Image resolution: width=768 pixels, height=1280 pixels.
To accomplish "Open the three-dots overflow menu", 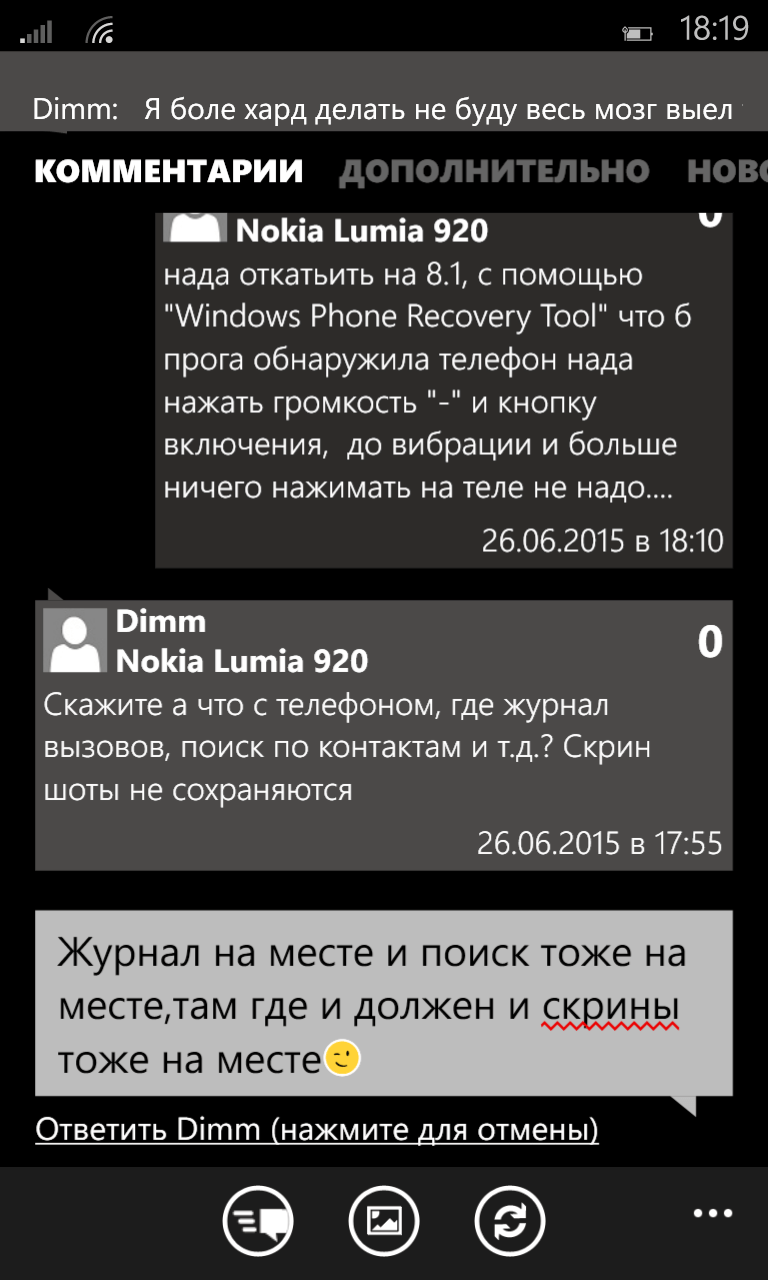I will coord(713,1213).
